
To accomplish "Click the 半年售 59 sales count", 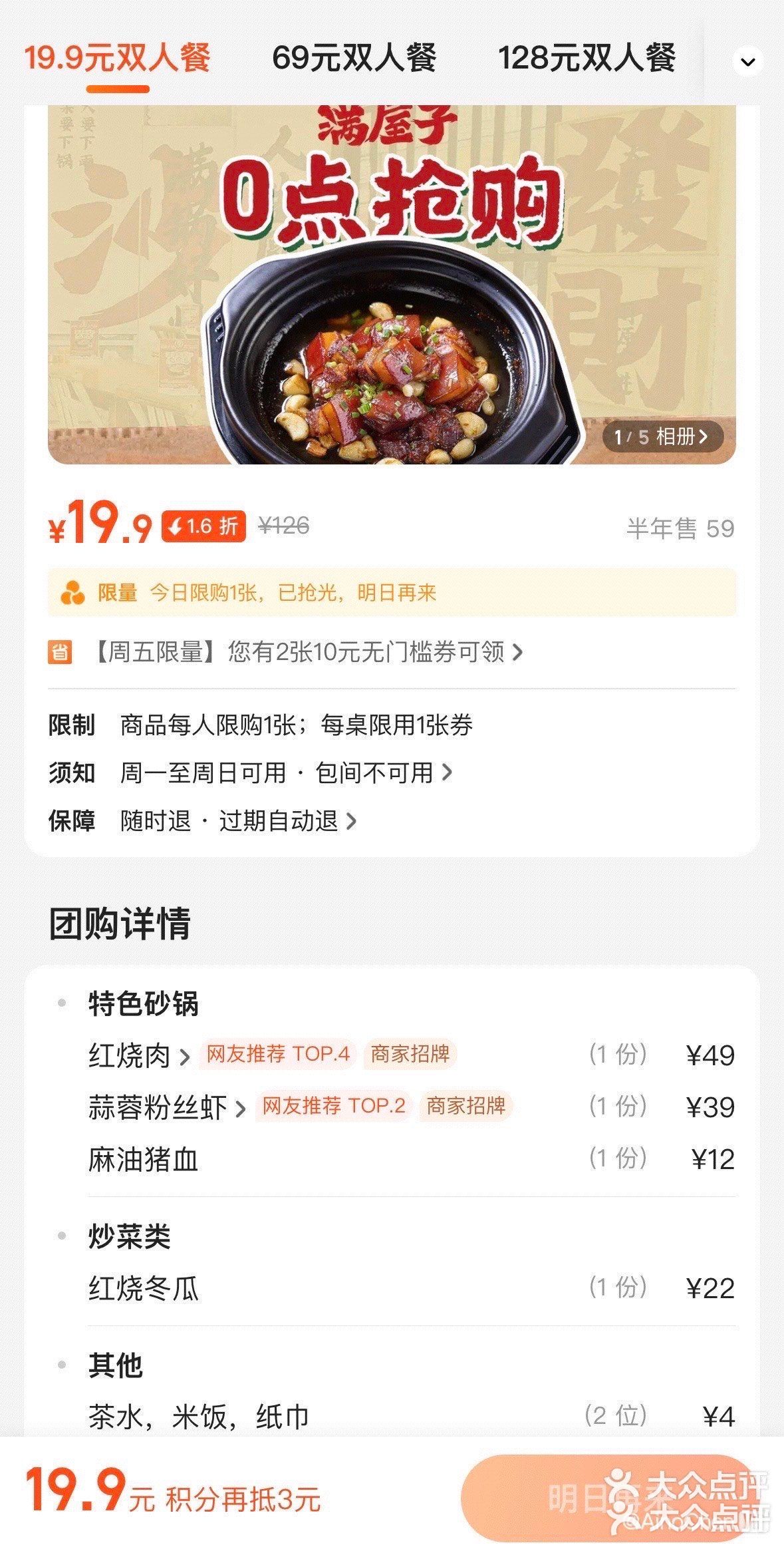I will pyautogui.click(x=679, y=528).
